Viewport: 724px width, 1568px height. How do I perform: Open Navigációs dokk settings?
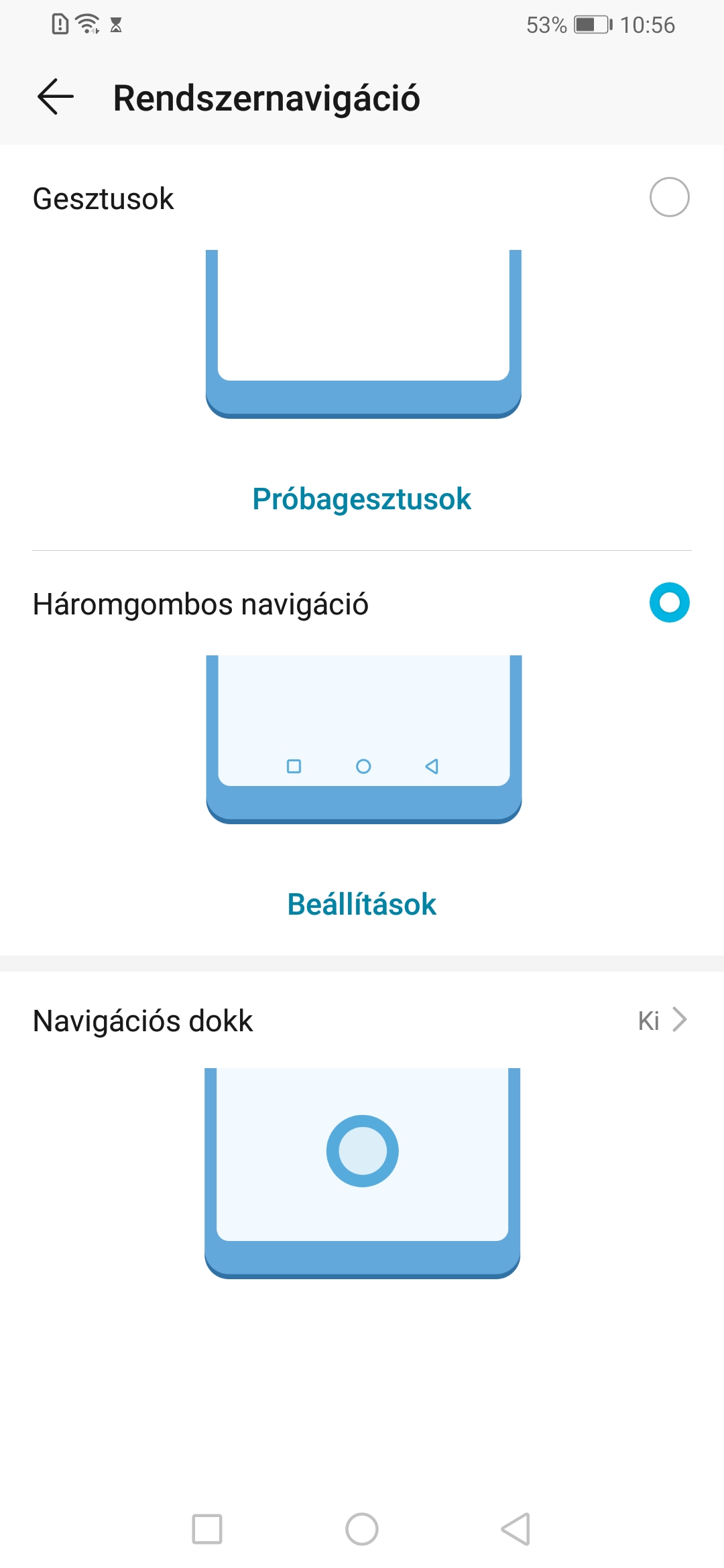[362, 1021]
